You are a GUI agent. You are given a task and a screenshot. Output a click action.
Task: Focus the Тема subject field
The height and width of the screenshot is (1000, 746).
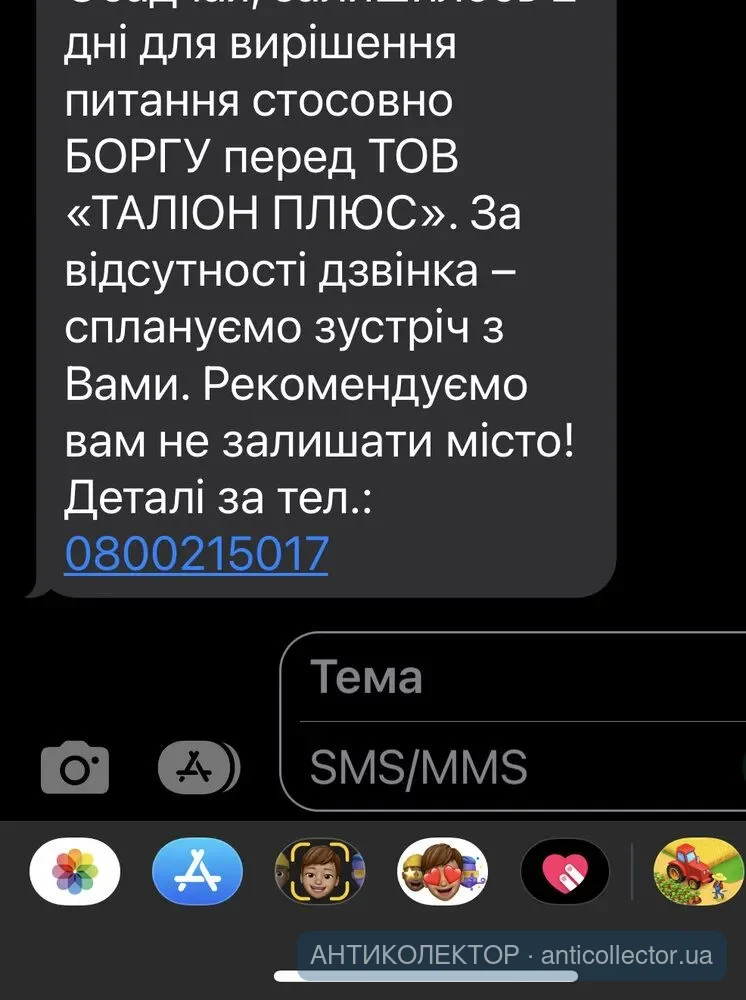[x=520, y=678]
